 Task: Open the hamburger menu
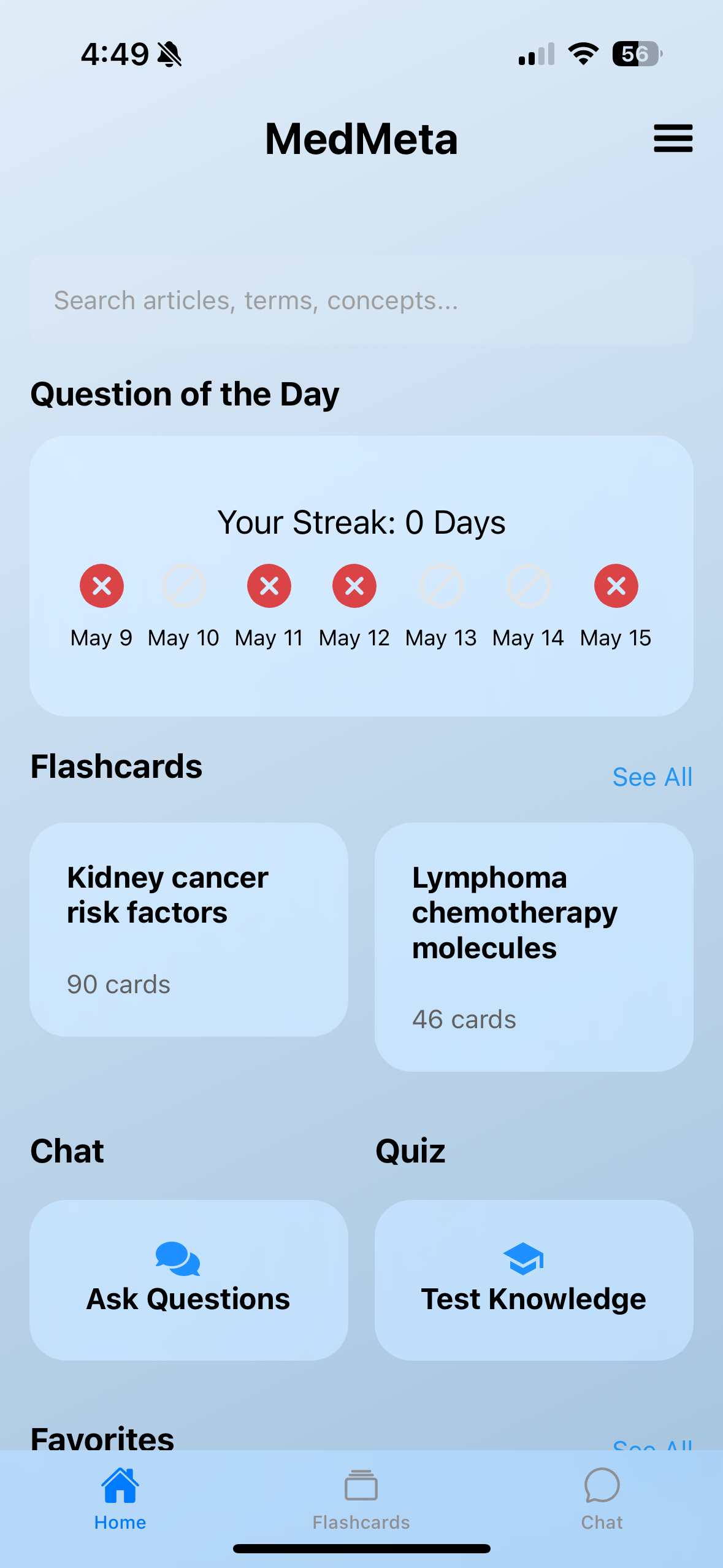coord(673,138)
